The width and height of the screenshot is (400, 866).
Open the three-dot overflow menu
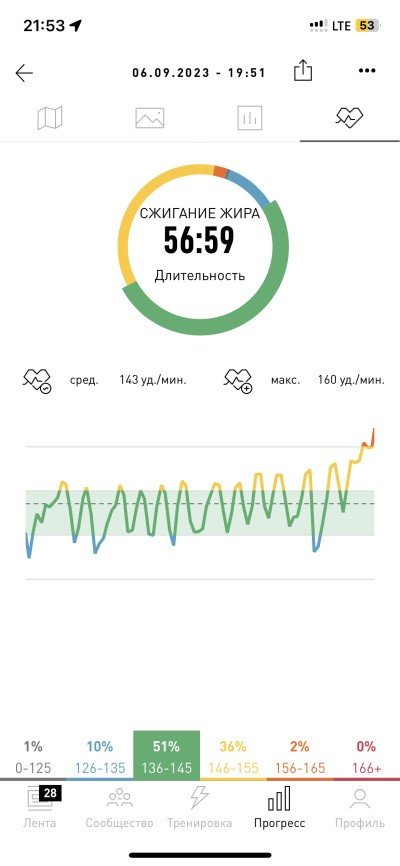pos(367,71)
